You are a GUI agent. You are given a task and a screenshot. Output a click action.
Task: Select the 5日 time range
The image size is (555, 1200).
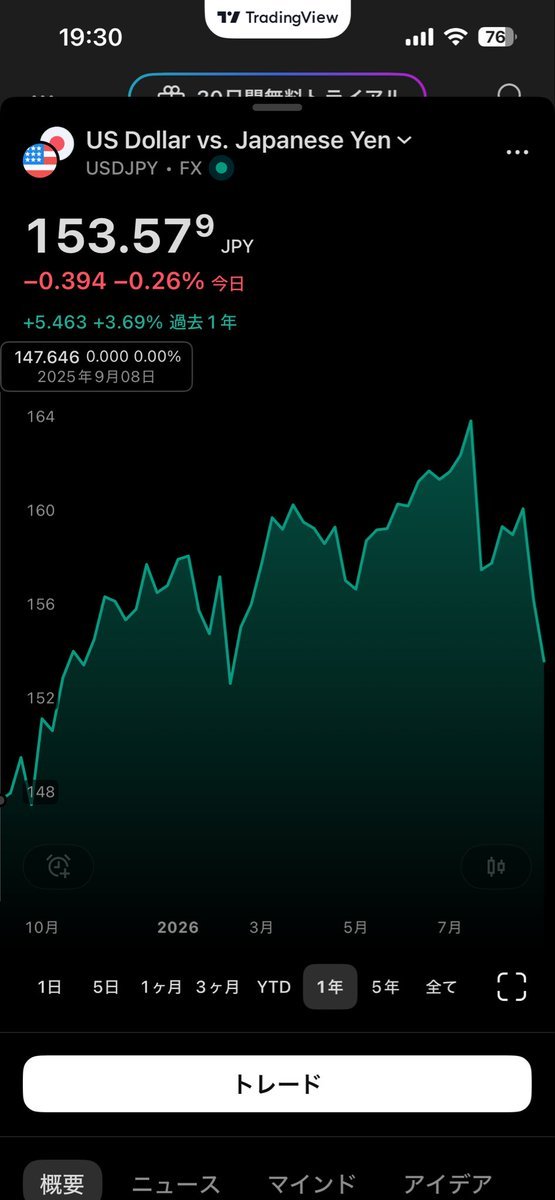pyautogui.click(x=105, y=987)
